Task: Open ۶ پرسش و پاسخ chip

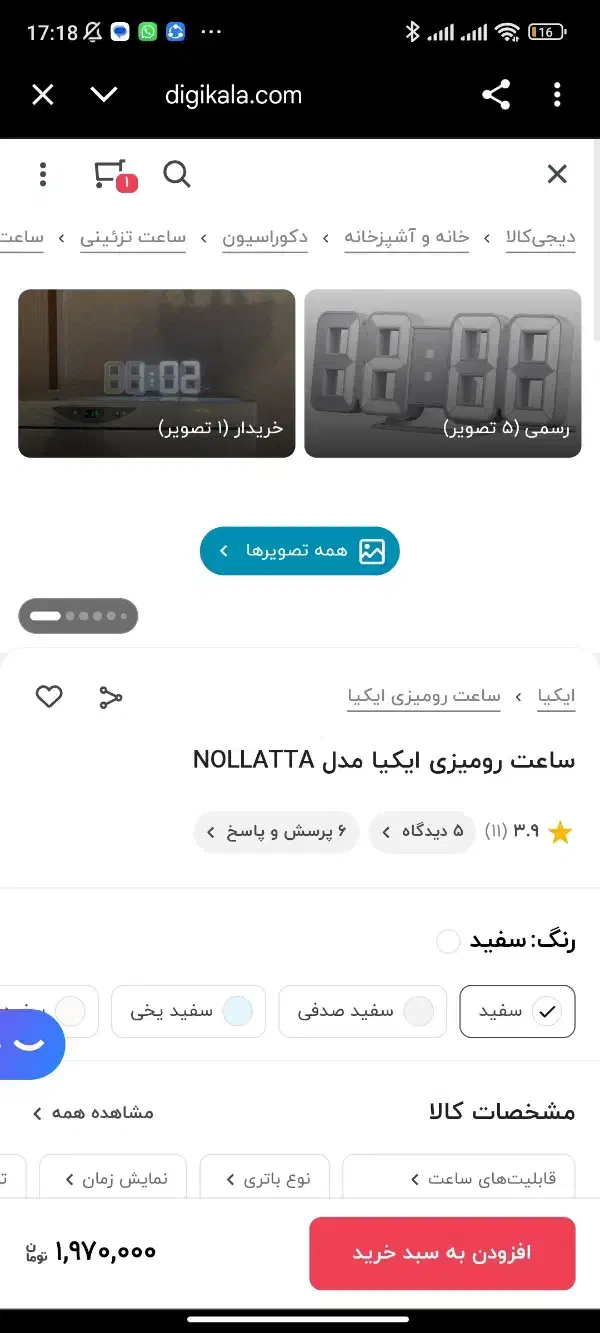Action: [x=276, y=831]
